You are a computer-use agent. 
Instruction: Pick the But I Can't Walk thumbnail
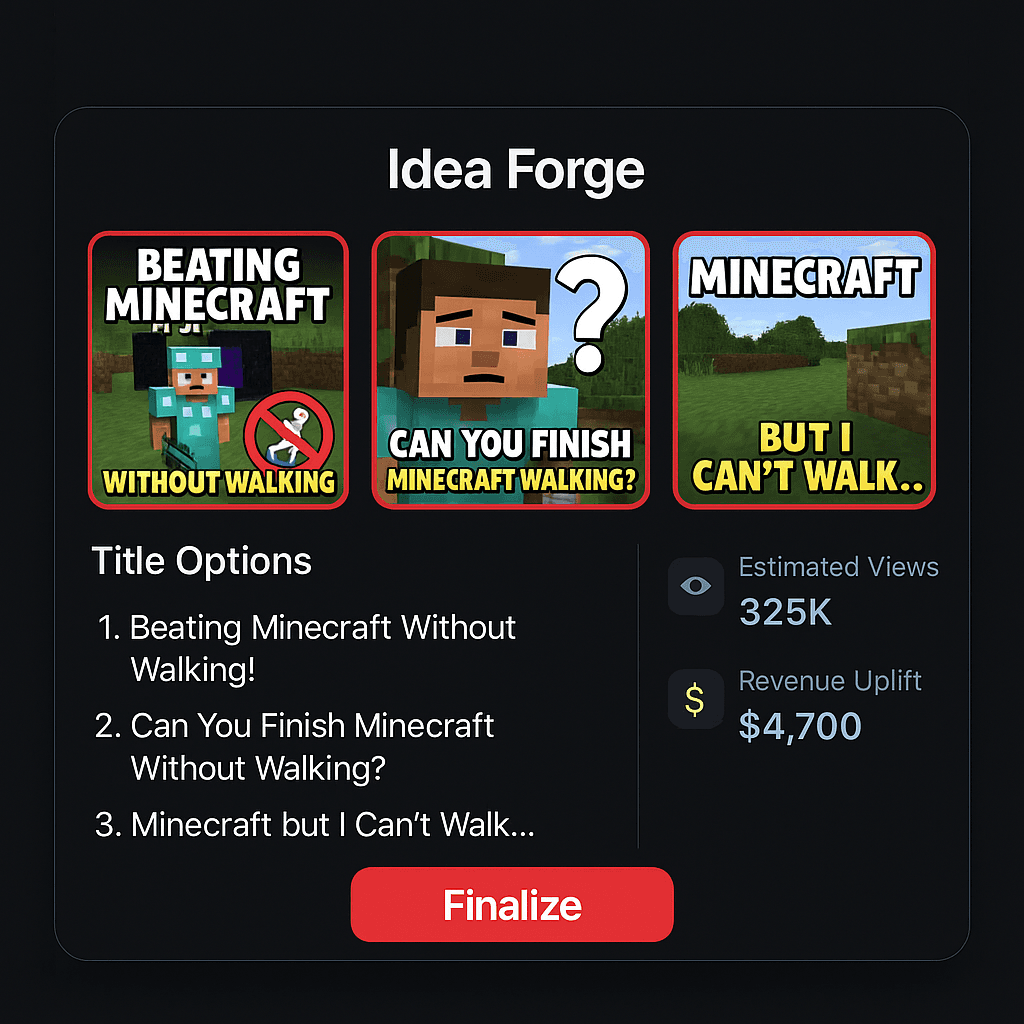(804, 370)
